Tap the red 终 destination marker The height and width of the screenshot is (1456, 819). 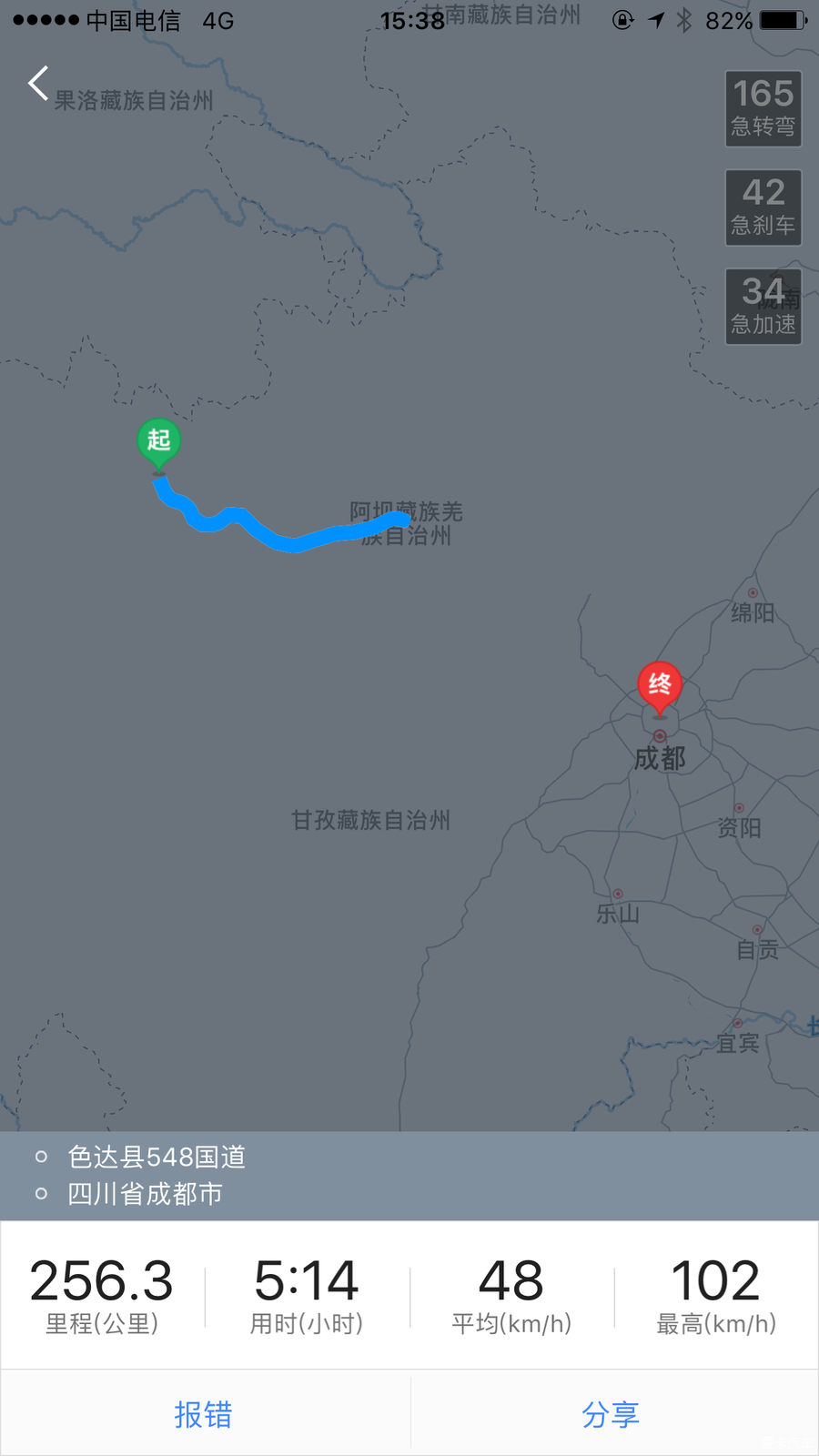coord(660,686)
